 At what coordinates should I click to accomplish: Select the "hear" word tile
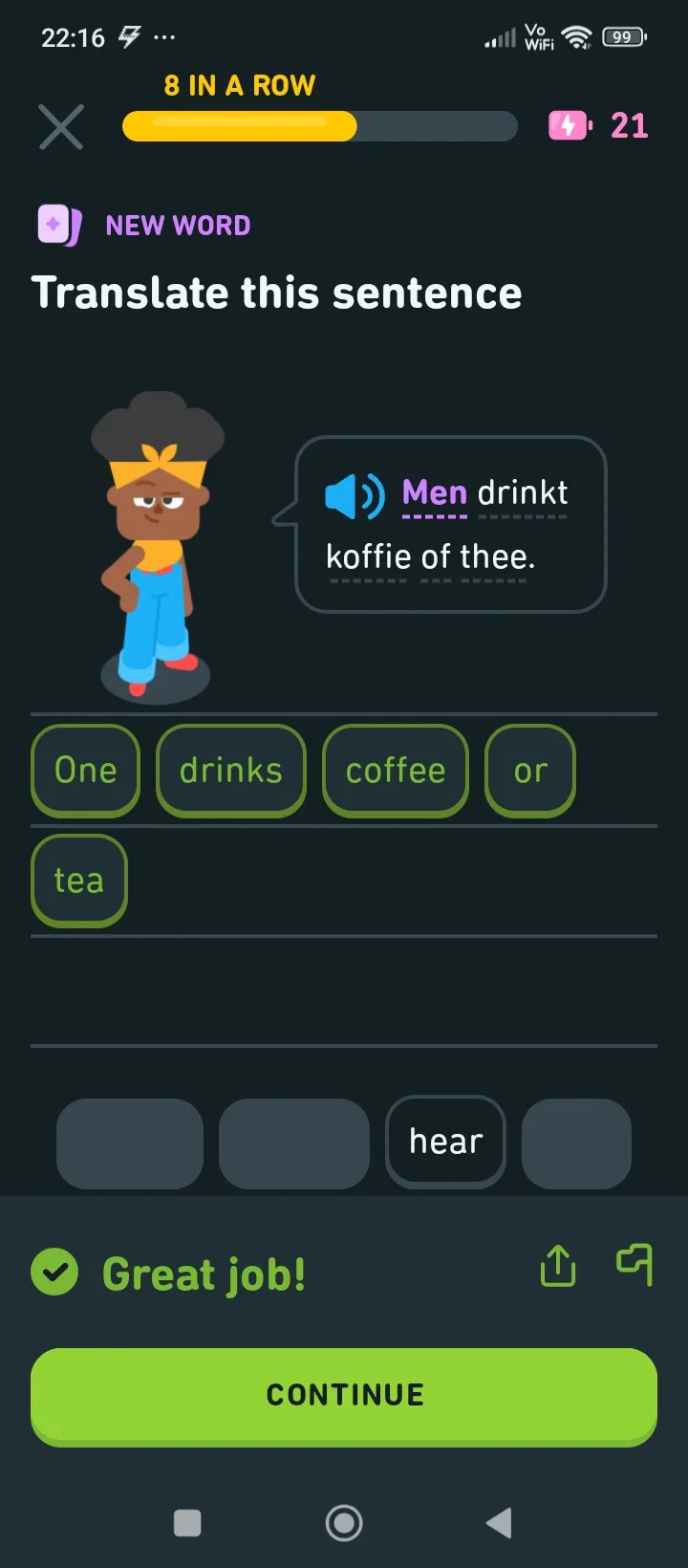[x=445, y=1142]
